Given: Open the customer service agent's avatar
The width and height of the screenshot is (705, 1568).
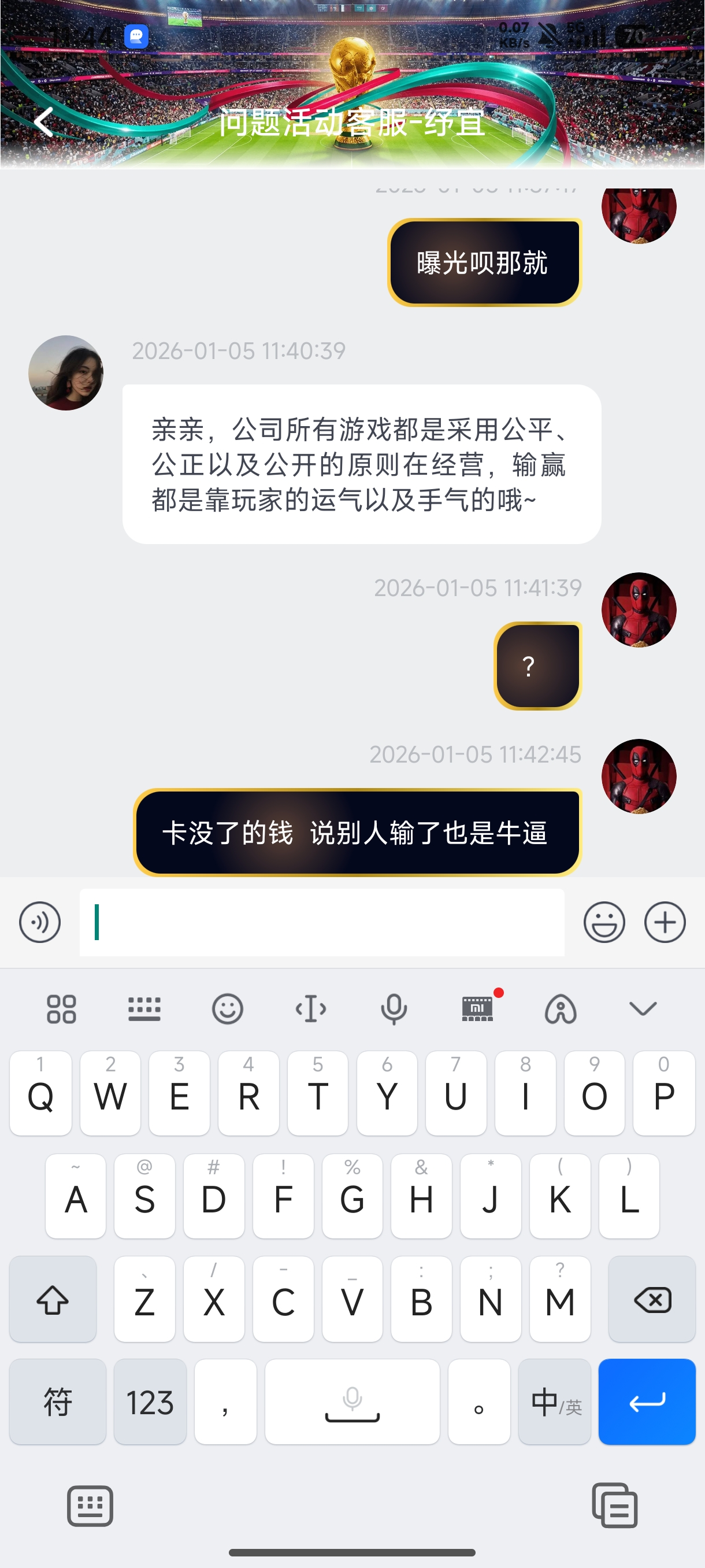Looking at the screenshot, I should (66, 372).
